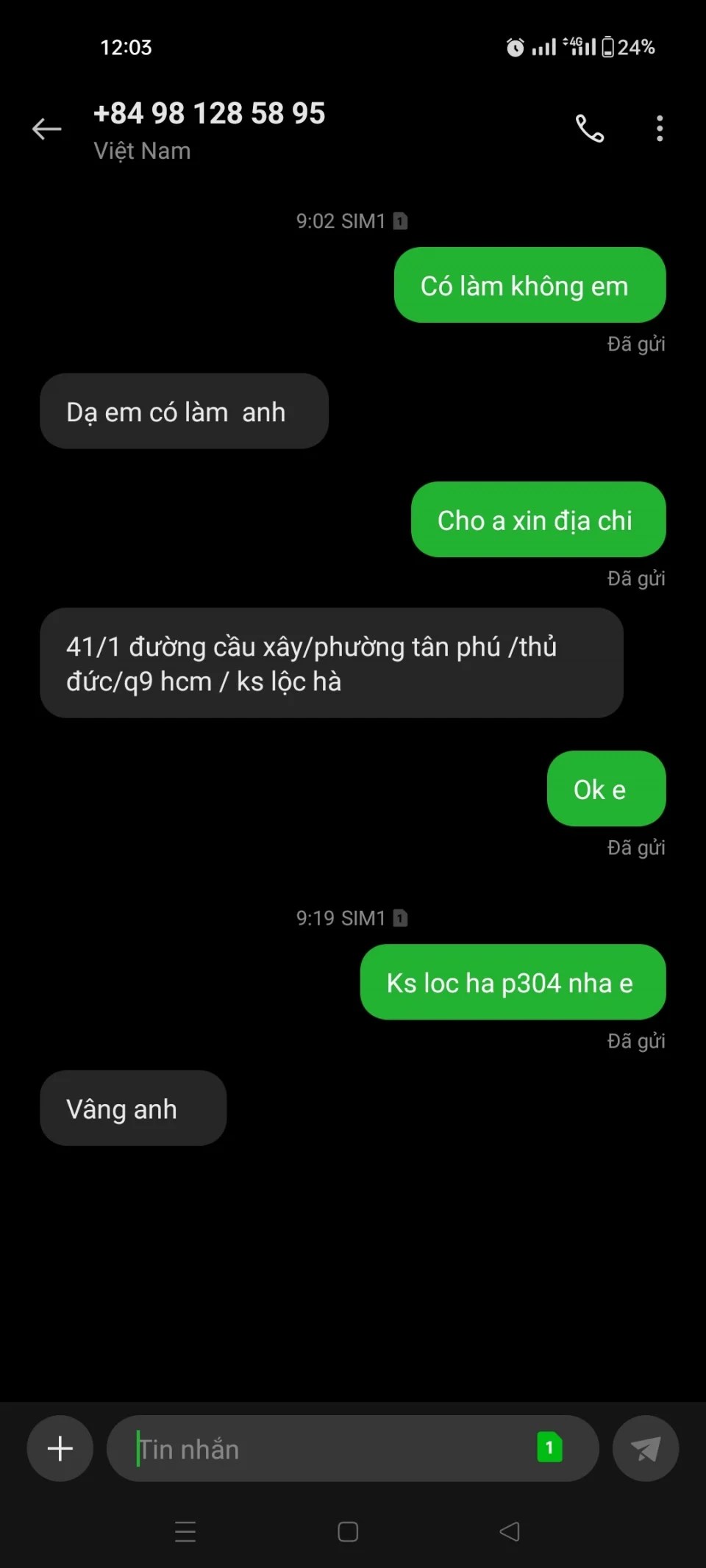Open the three-dot overflow menu

pyautogui.click(x=660, y=129)
